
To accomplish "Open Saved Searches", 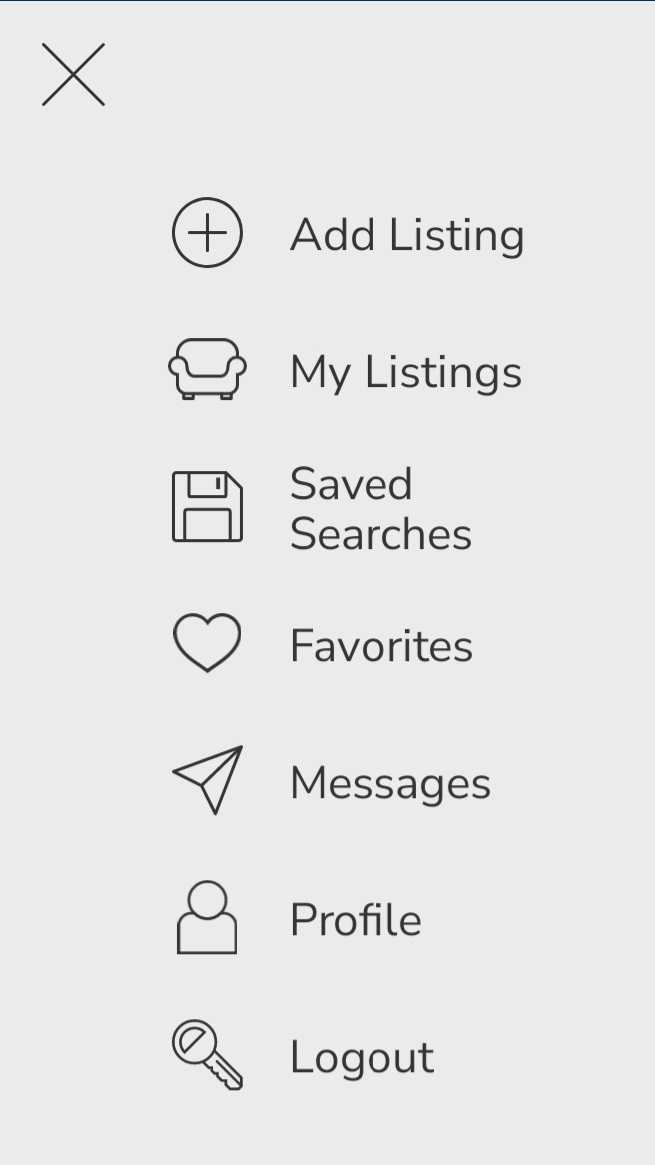I will click(322, 507).
